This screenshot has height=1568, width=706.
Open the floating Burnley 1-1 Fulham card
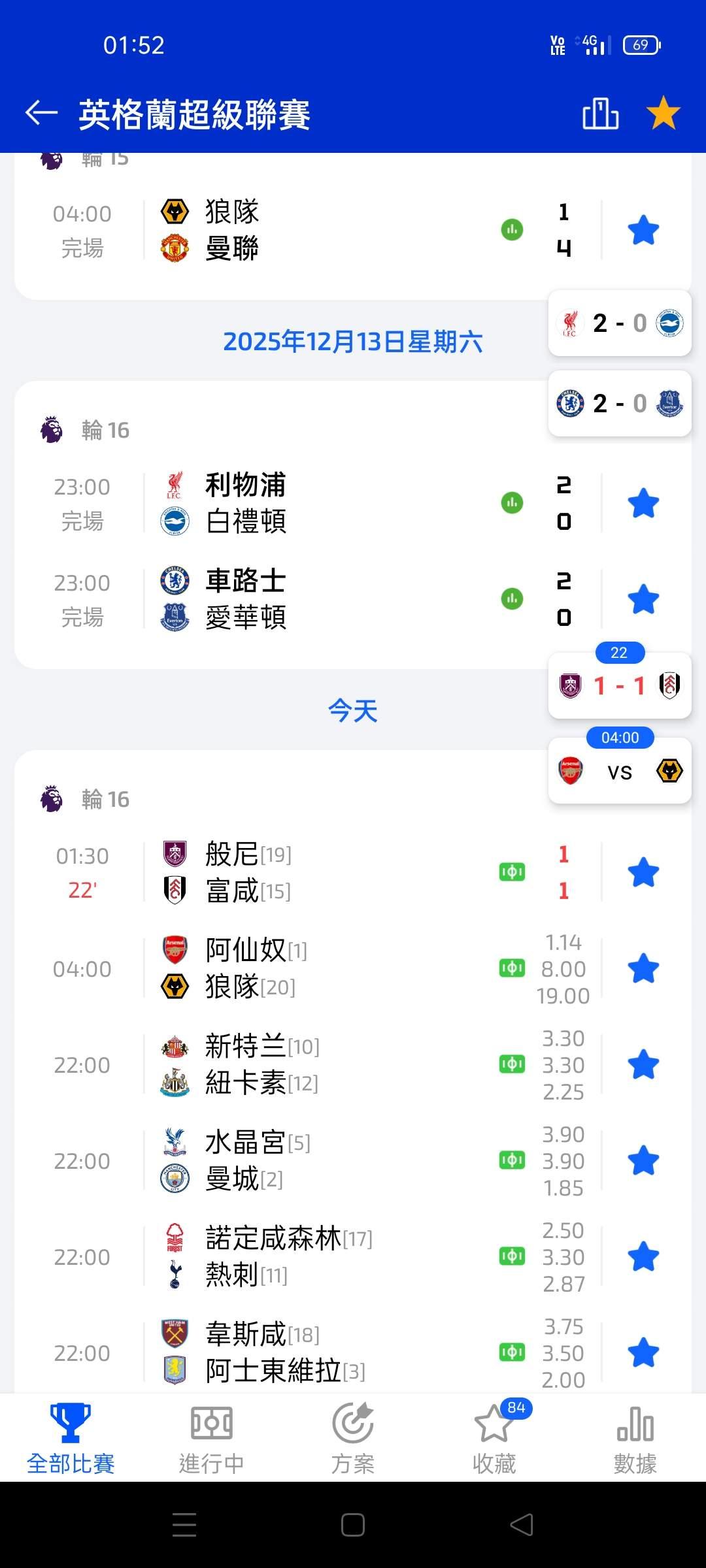(x=619, y=686)
